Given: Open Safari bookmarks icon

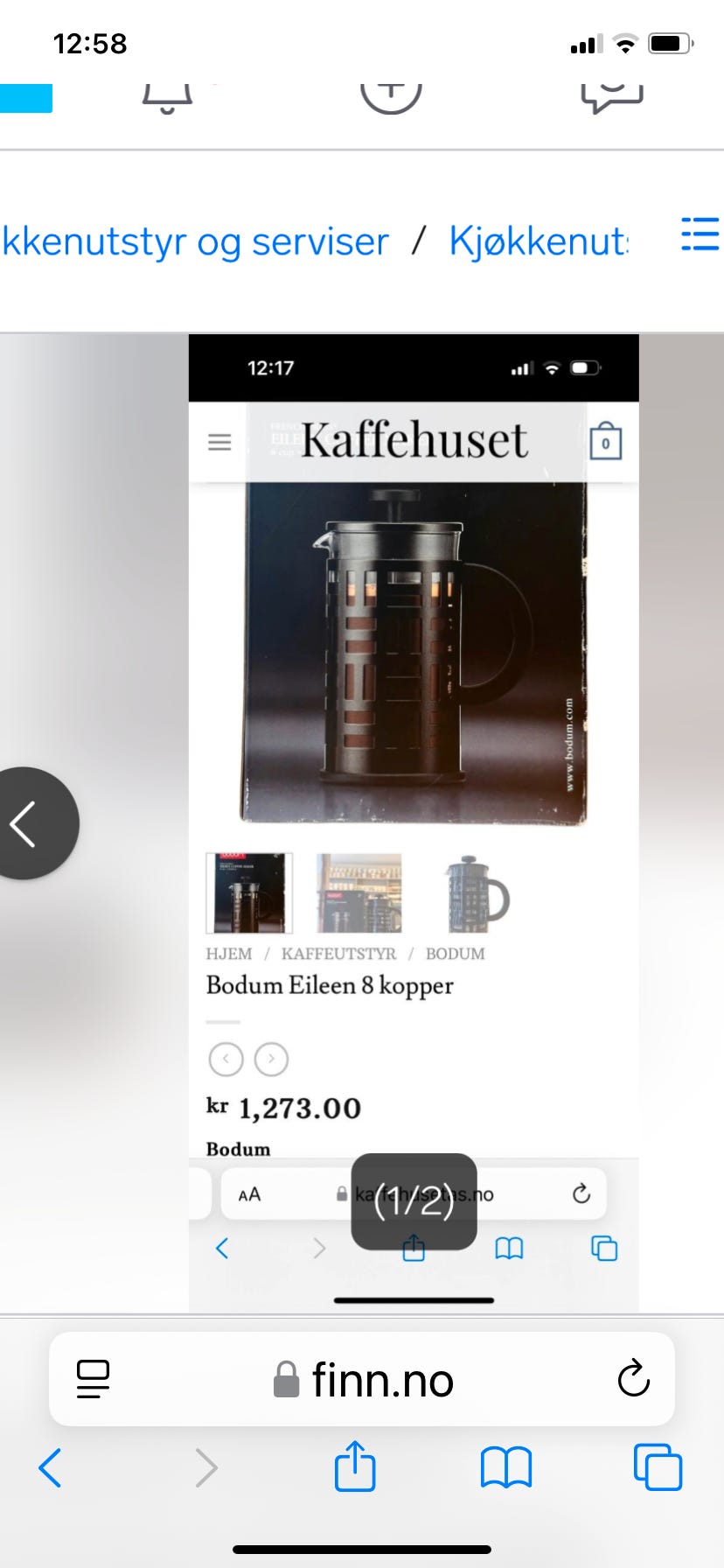Looking at the screenshot, I should click(x=505, y=1468).
